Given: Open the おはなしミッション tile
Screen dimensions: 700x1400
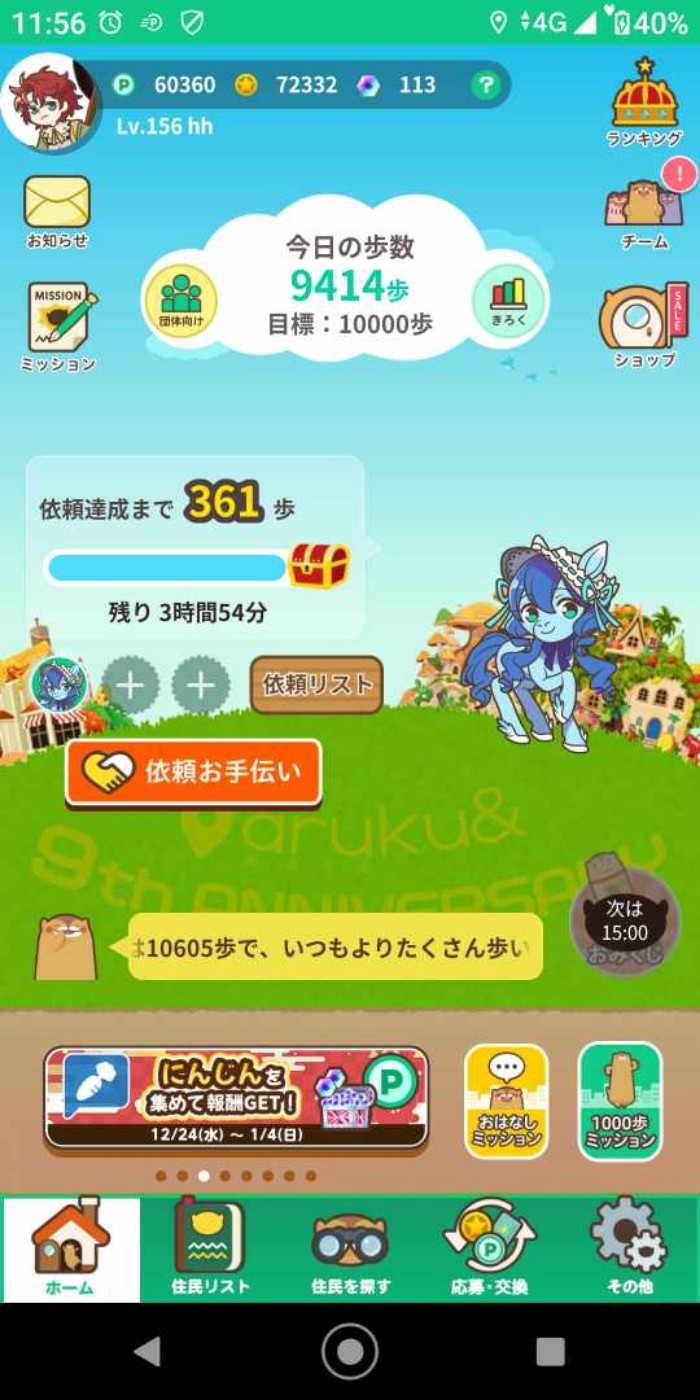Looking at the screenshot, I should (x=506, y=1101).
